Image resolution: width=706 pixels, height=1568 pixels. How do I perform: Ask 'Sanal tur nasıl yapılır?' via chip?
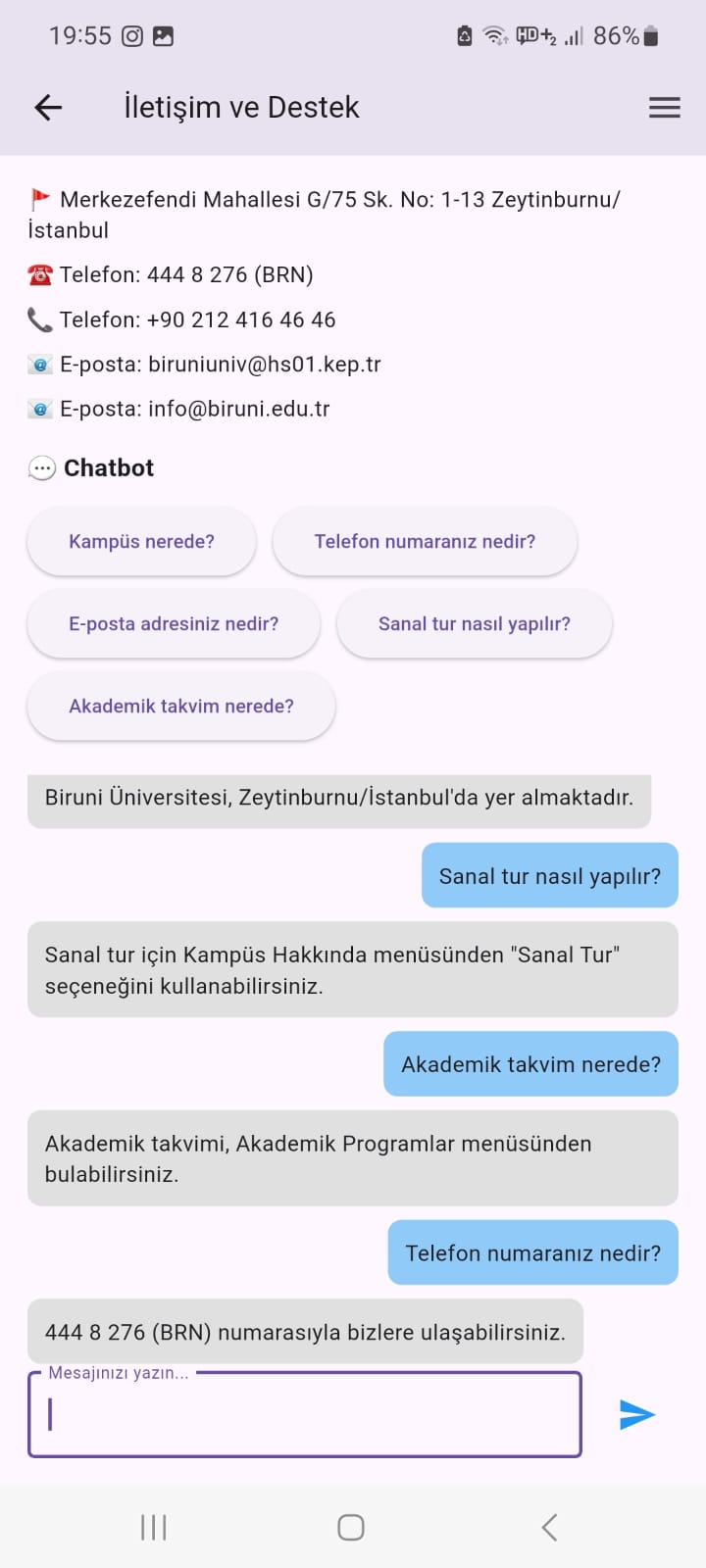click(474, 623)
